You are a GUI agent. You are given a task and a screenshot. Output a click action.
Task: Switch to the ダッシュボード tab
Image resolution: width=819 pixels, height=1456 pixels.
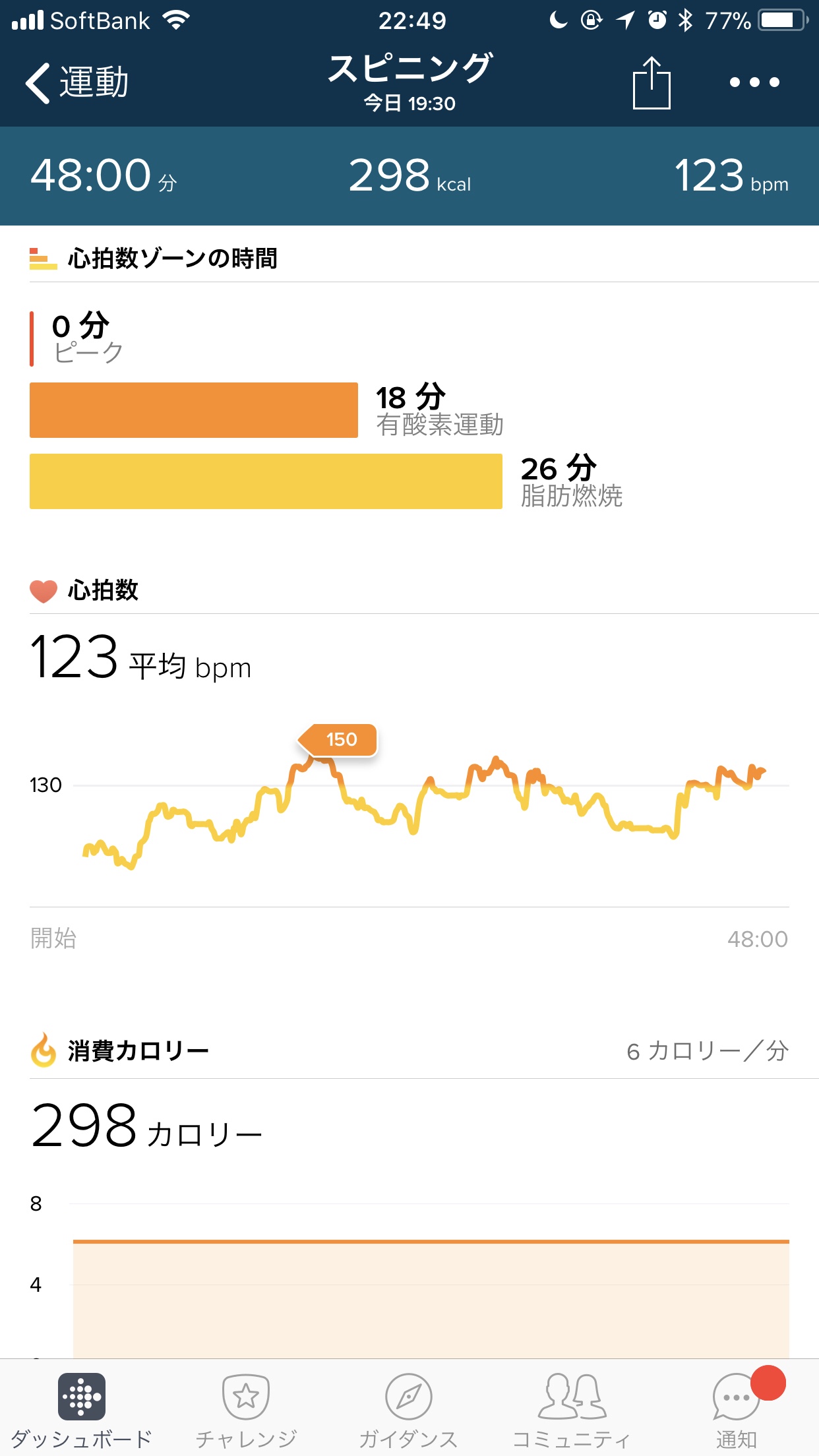point(82,1409)
